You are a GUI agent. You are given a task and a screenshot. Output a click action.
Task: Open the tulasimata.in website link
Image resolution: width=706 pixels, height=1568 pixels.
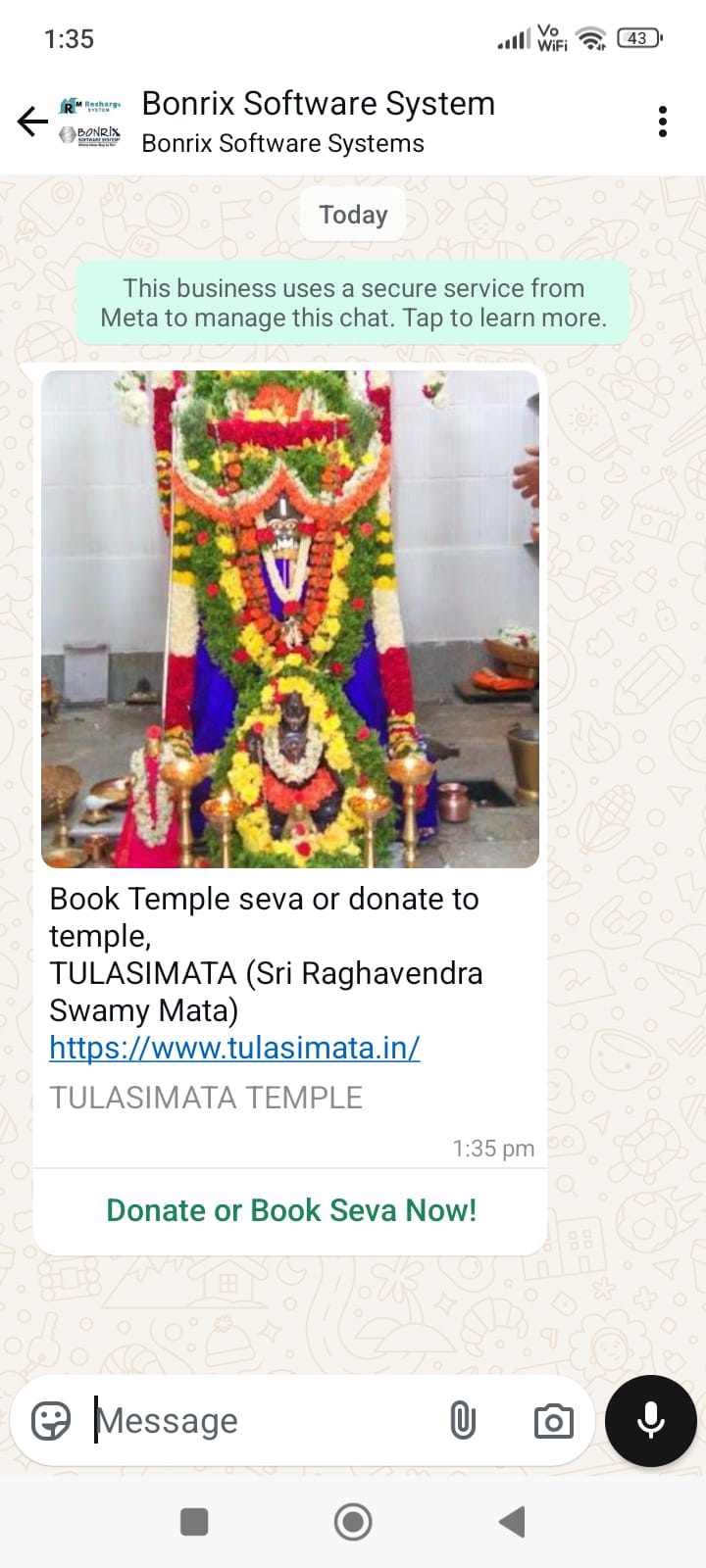234,1048
